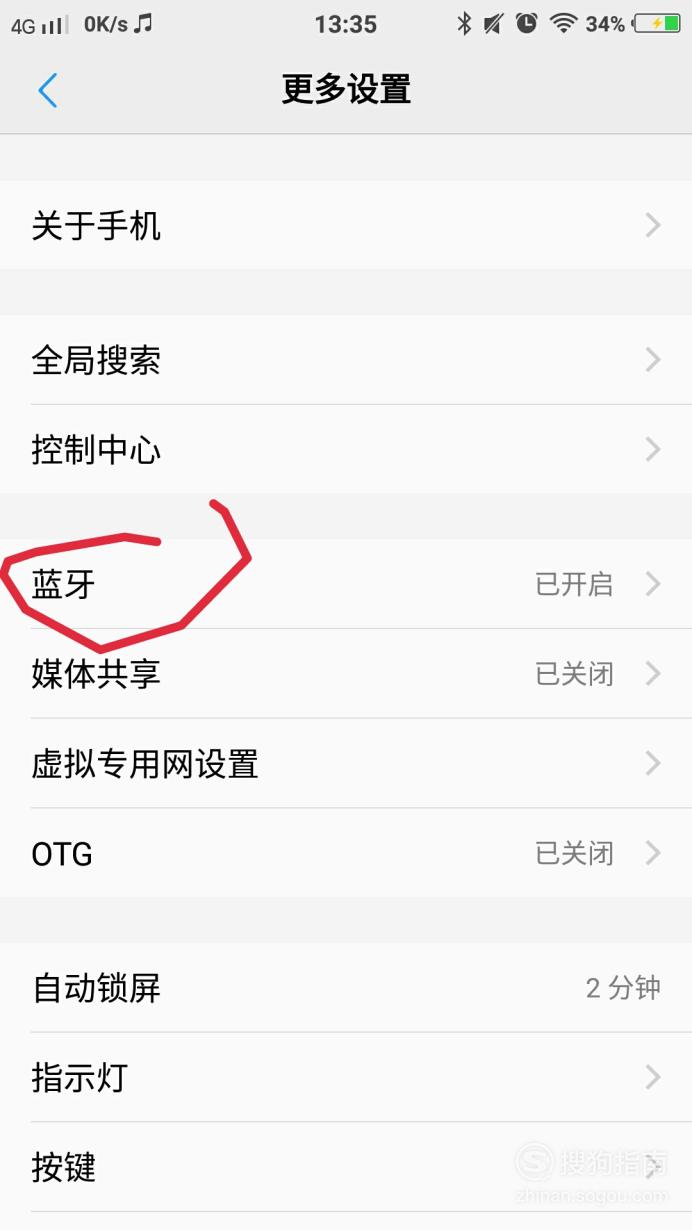Change the 自动锁屏 timeout

[346, 988]
